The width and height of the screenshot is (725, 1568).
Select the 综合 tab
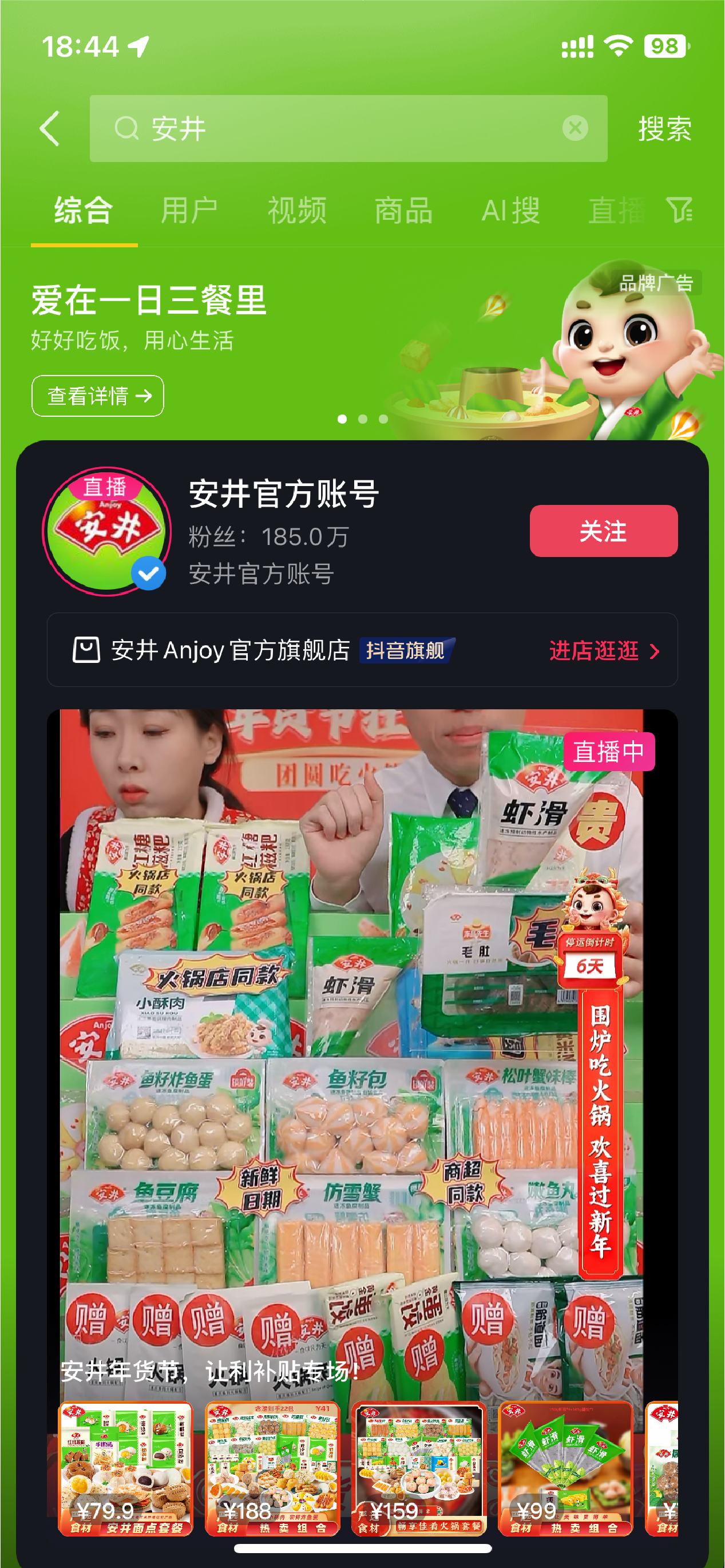click(x=84, y=211)
